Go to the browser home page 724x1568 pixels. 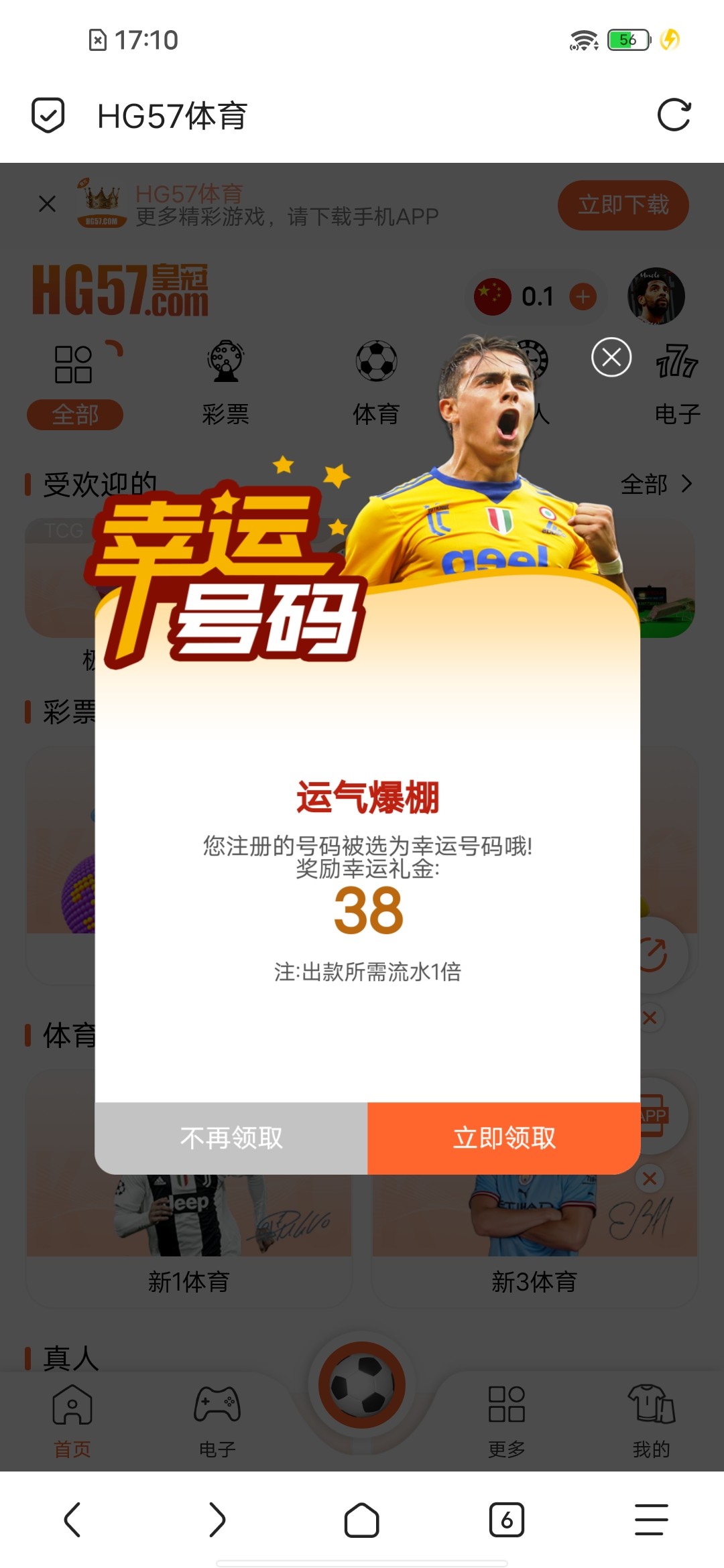[362, 1520]
